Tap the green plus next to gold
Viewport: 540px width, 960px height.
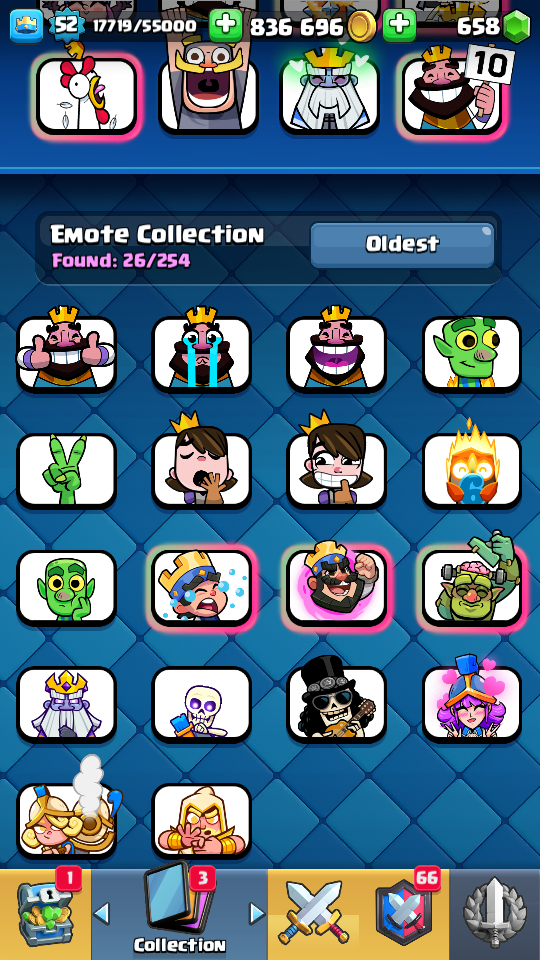pyautogui.click(x=226, y=26)
